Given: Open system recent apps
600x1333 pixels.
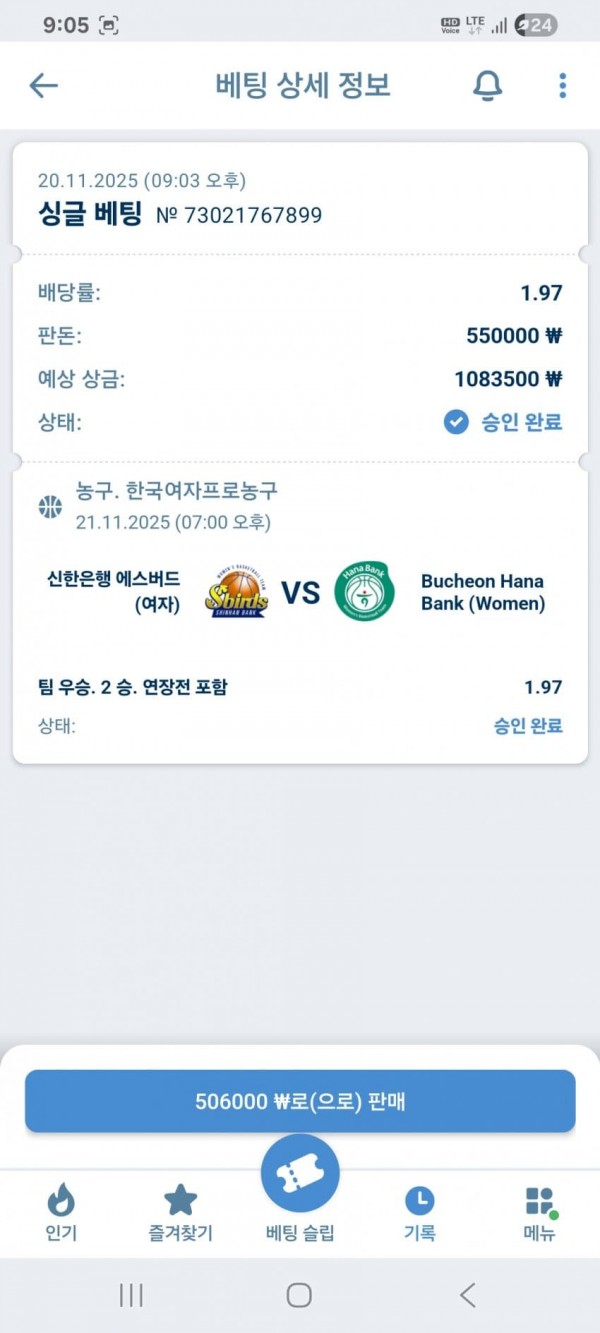Looking at the screenshot, I should coord(131,1295).
